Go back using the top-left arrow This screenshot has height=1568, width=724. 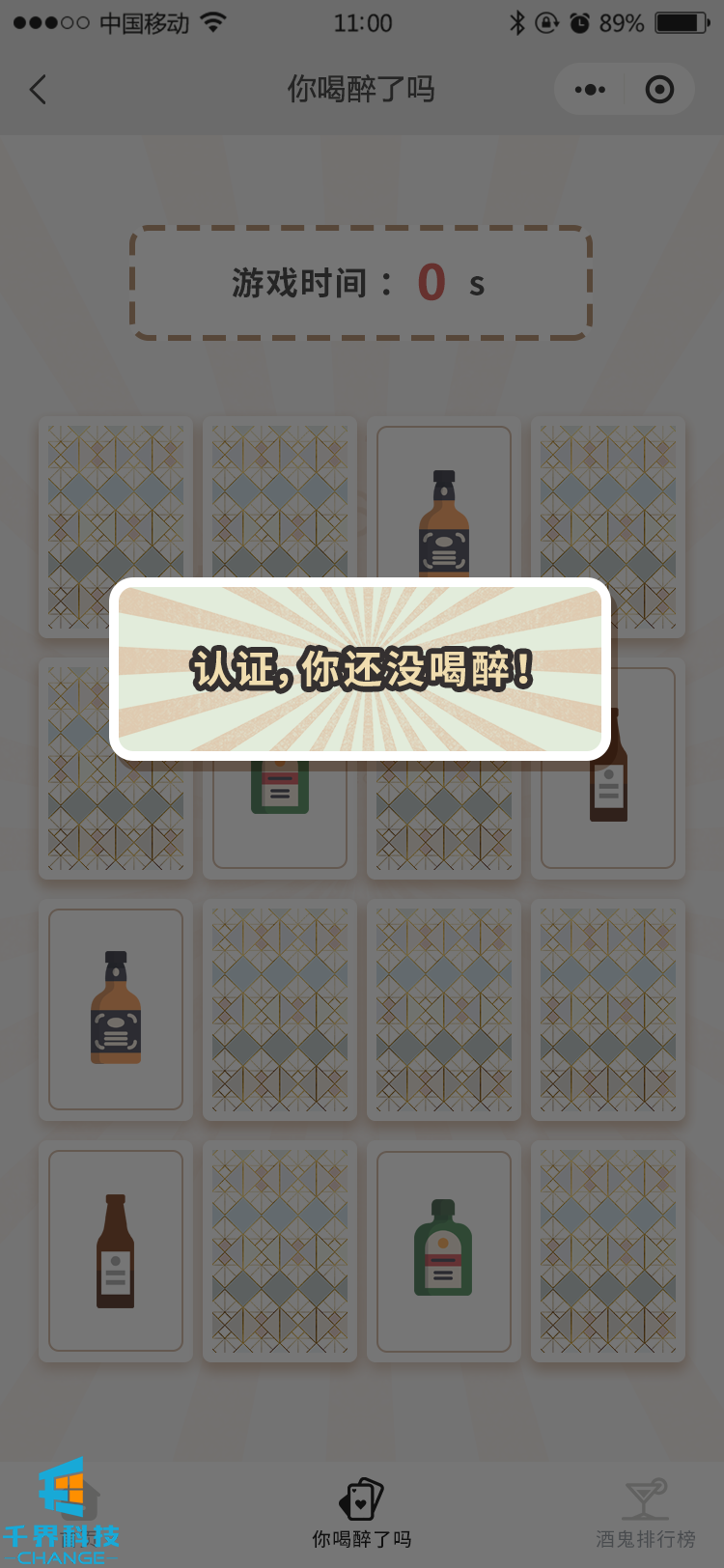tap(39, 90)
